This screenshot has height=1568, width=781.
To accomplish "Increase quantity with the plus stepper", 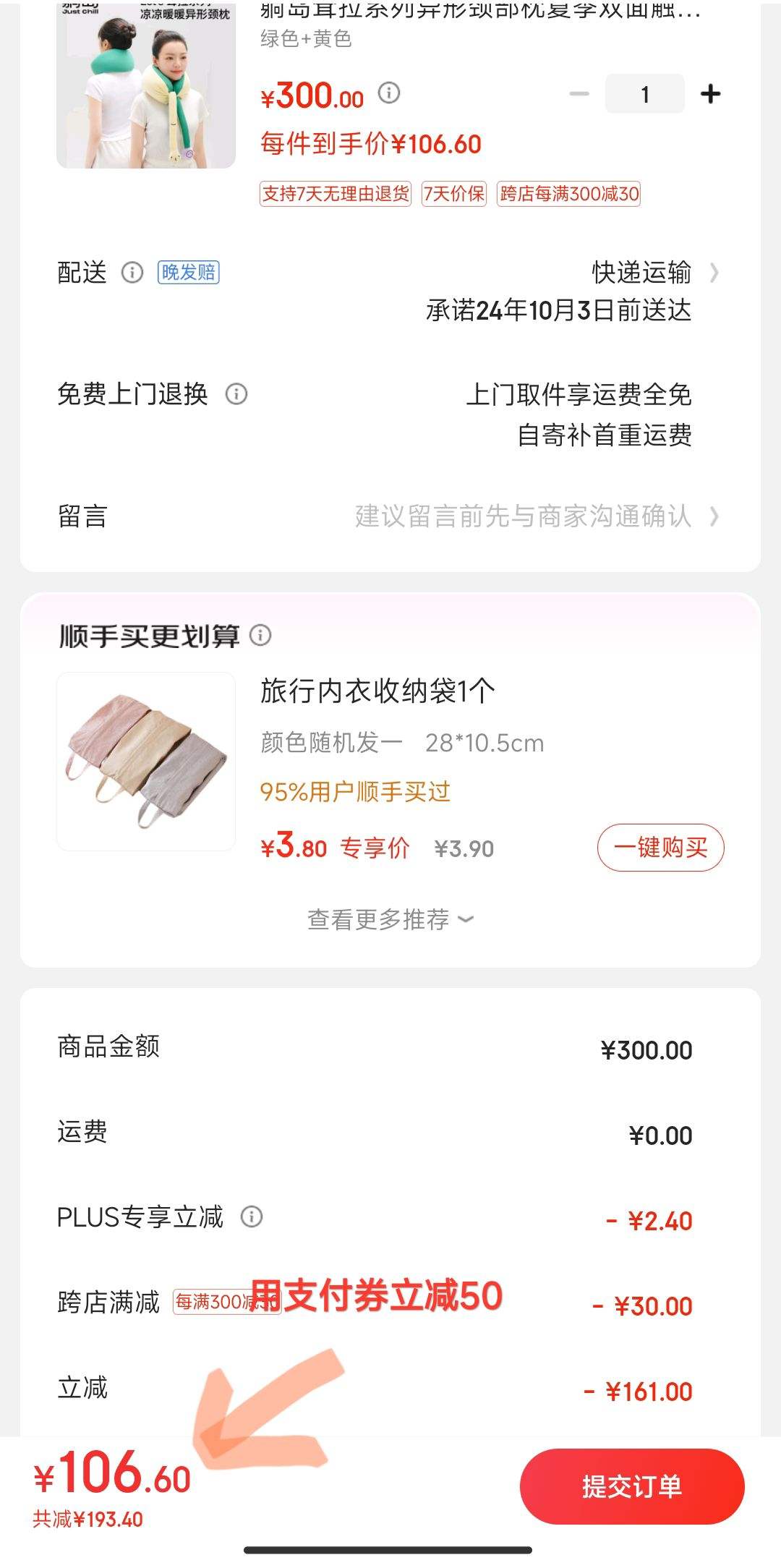I will (x=711, y=93).
